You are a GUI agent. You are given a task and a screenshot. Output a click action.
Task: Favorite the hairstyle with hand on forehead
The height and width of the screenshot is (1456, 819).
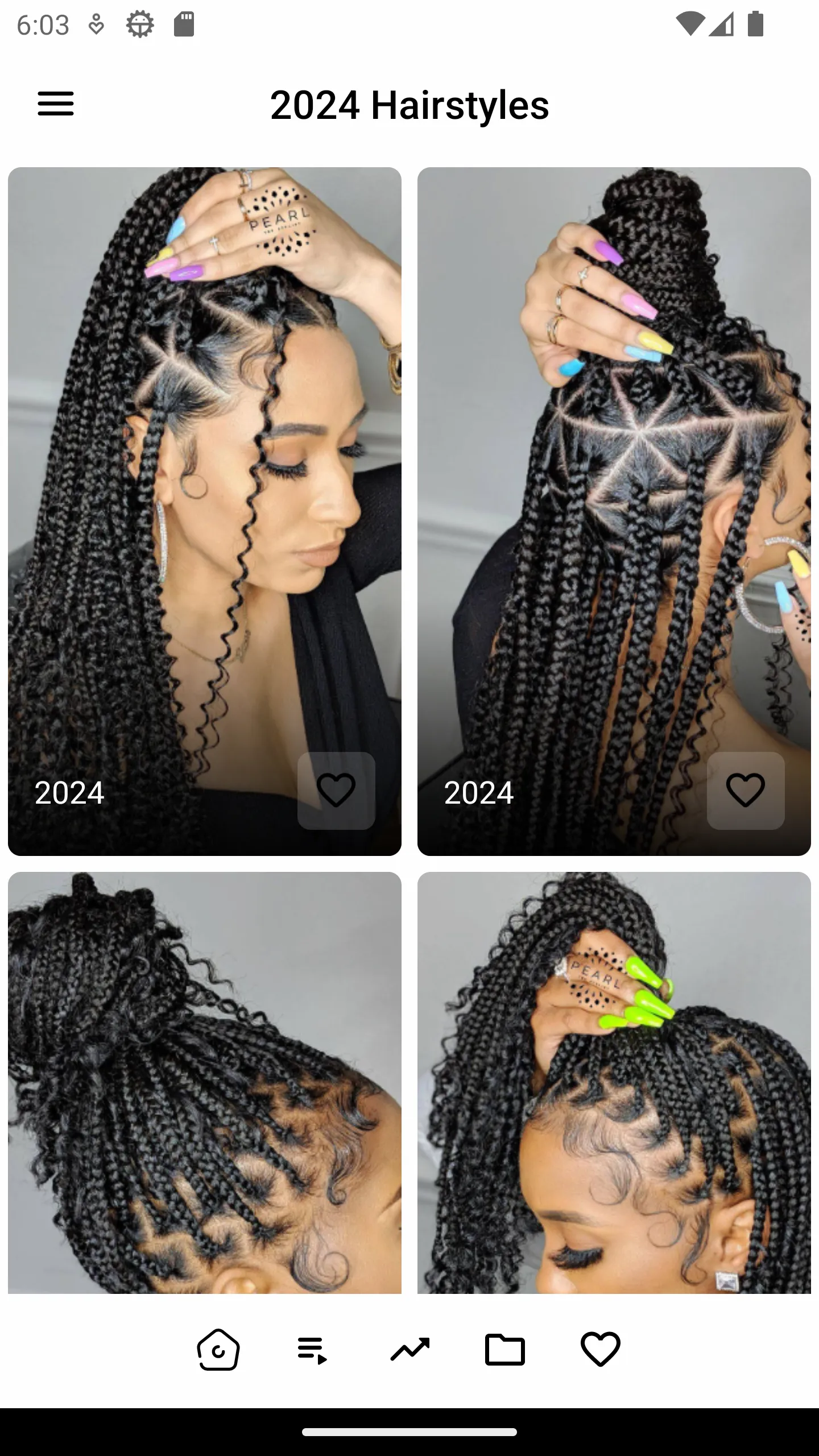(x=336, y=791)
